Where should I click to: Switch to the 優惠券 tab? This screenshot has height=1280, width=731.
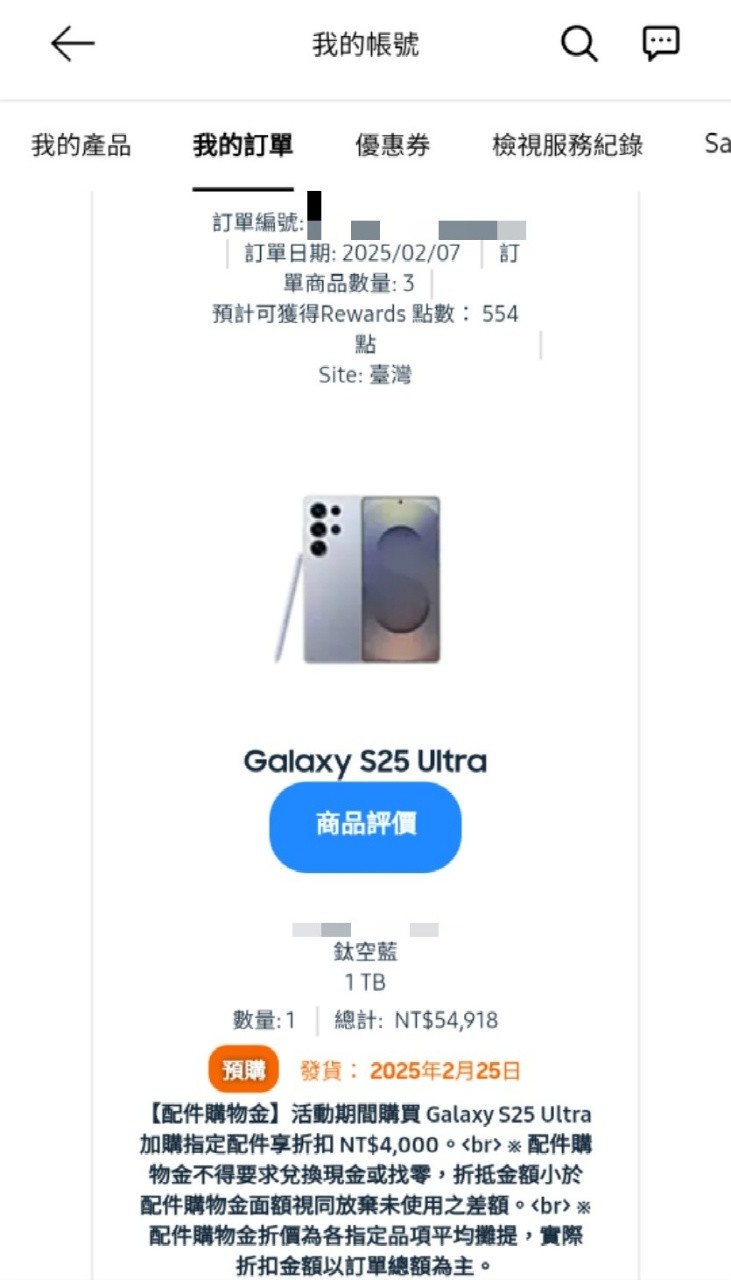pyautogui.click(x=393, y=146)
